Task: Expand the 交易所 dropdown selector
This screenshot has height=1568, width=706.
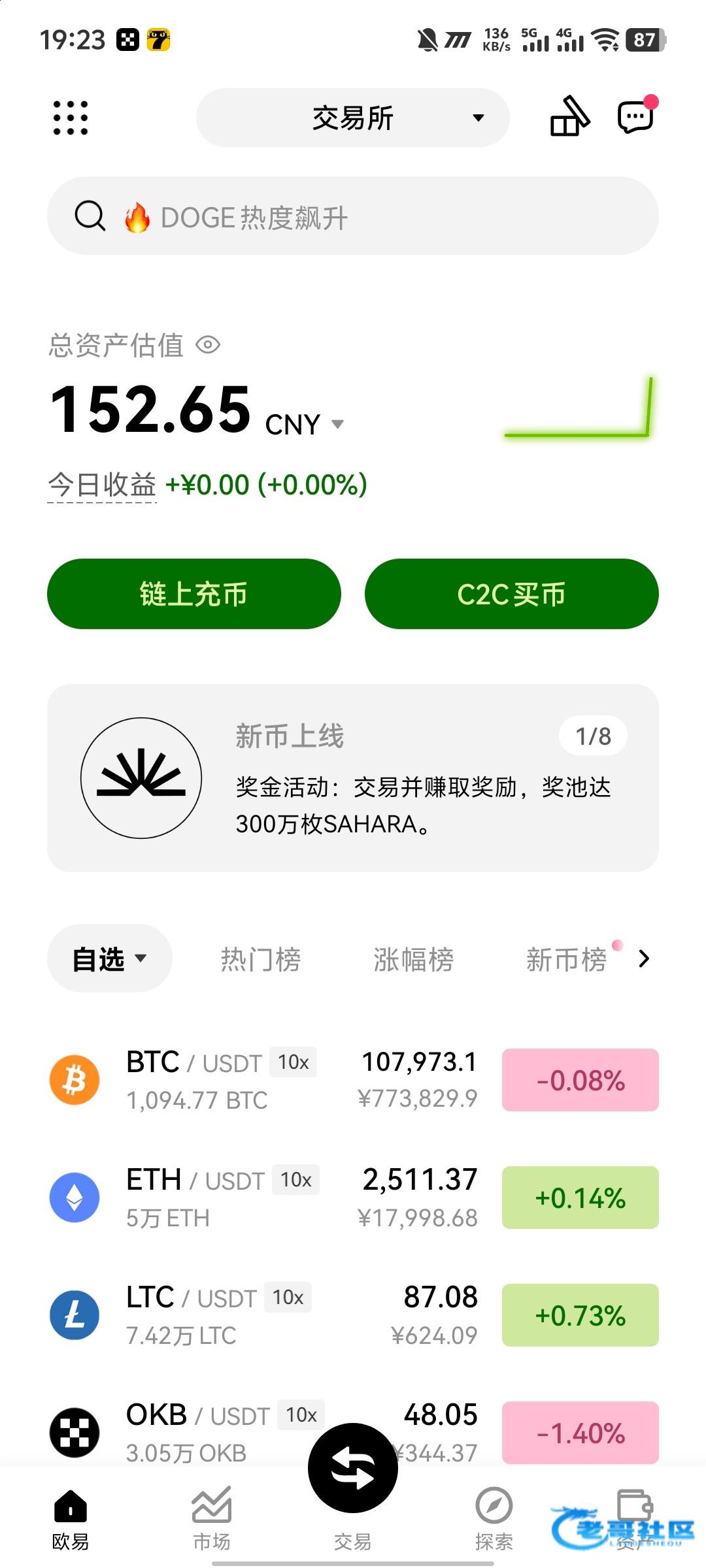Action: coord(353,118)
